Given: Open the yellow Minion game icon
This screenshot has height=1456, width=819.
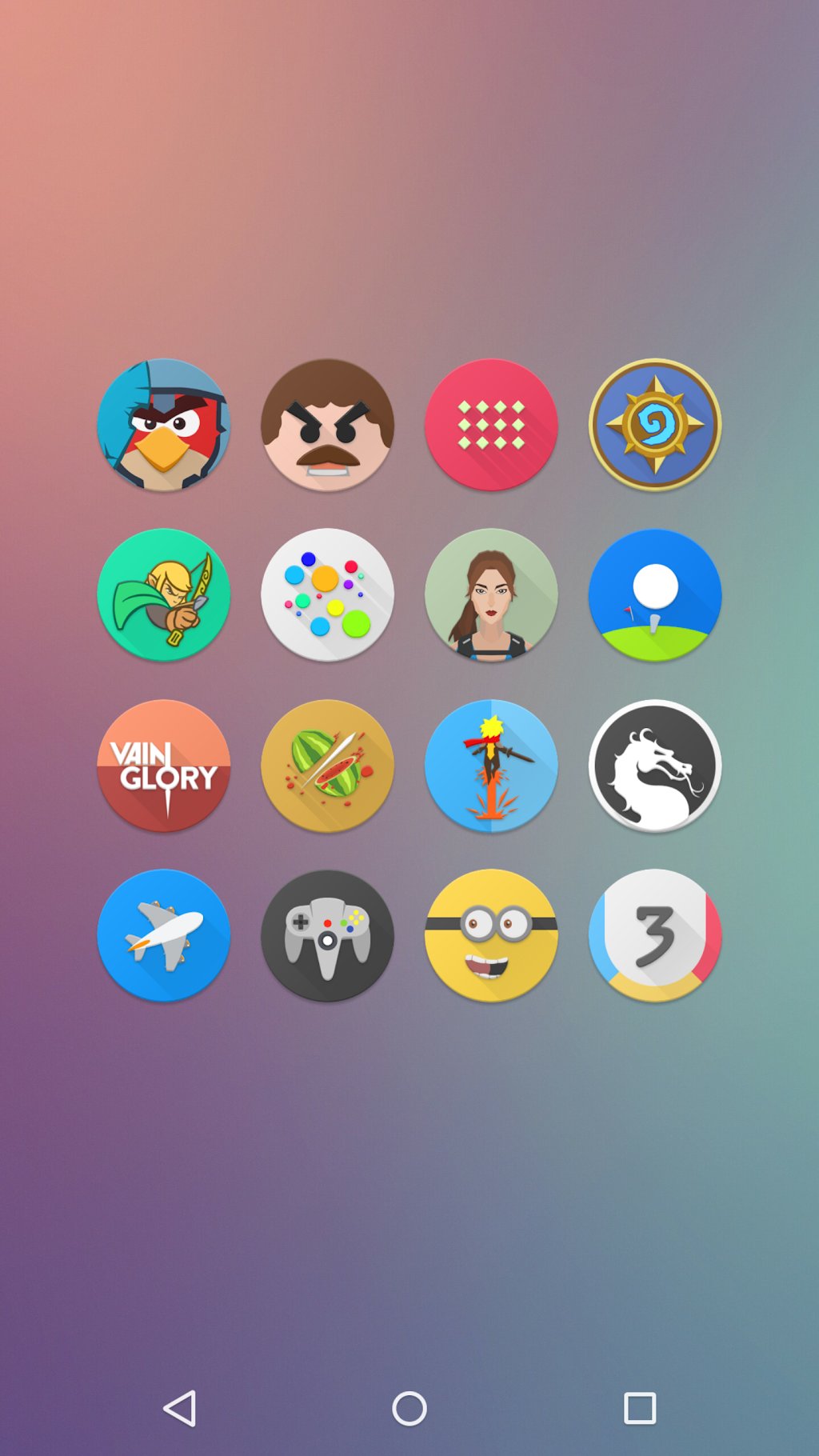Looking at the screenshot, I should (491, 936).
